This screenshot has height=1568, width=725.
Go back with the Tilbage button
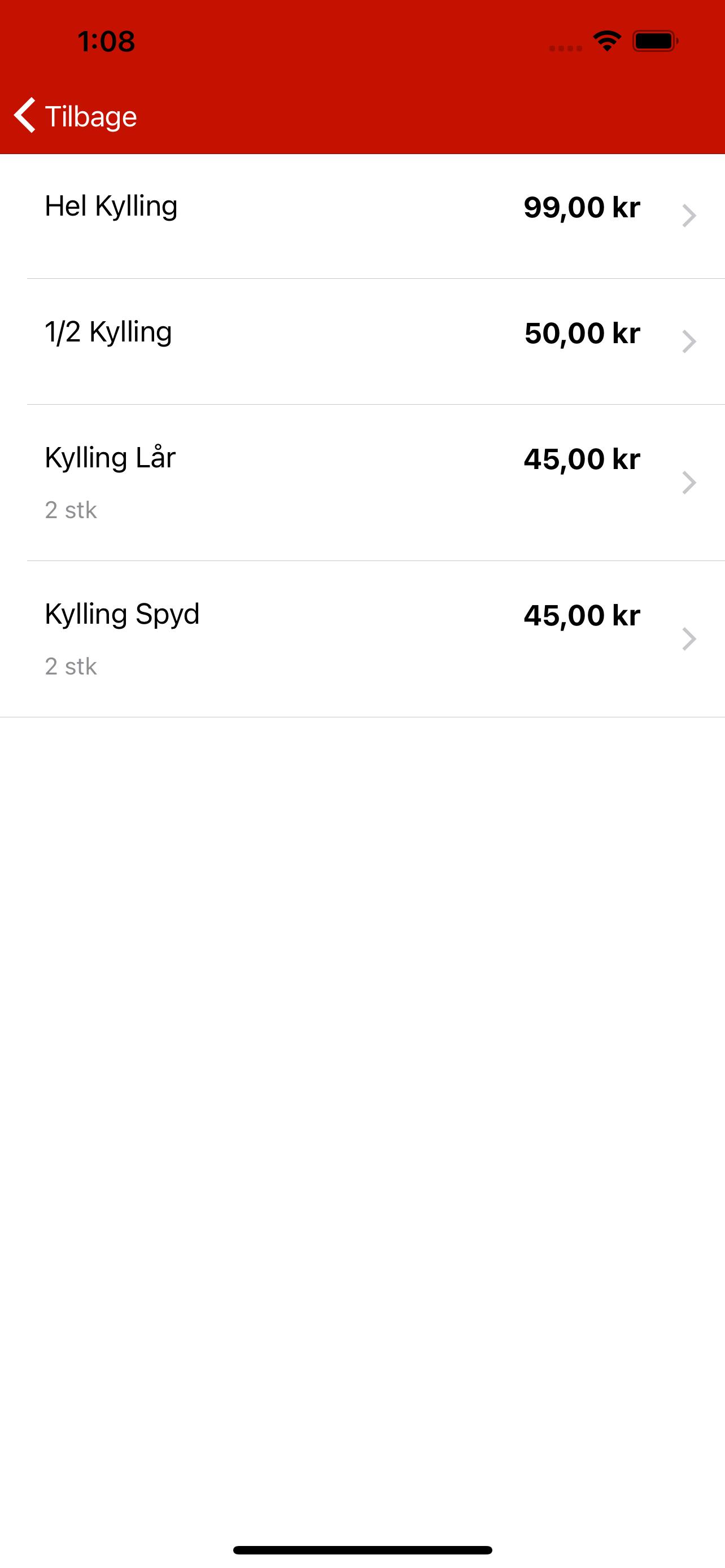76,116
